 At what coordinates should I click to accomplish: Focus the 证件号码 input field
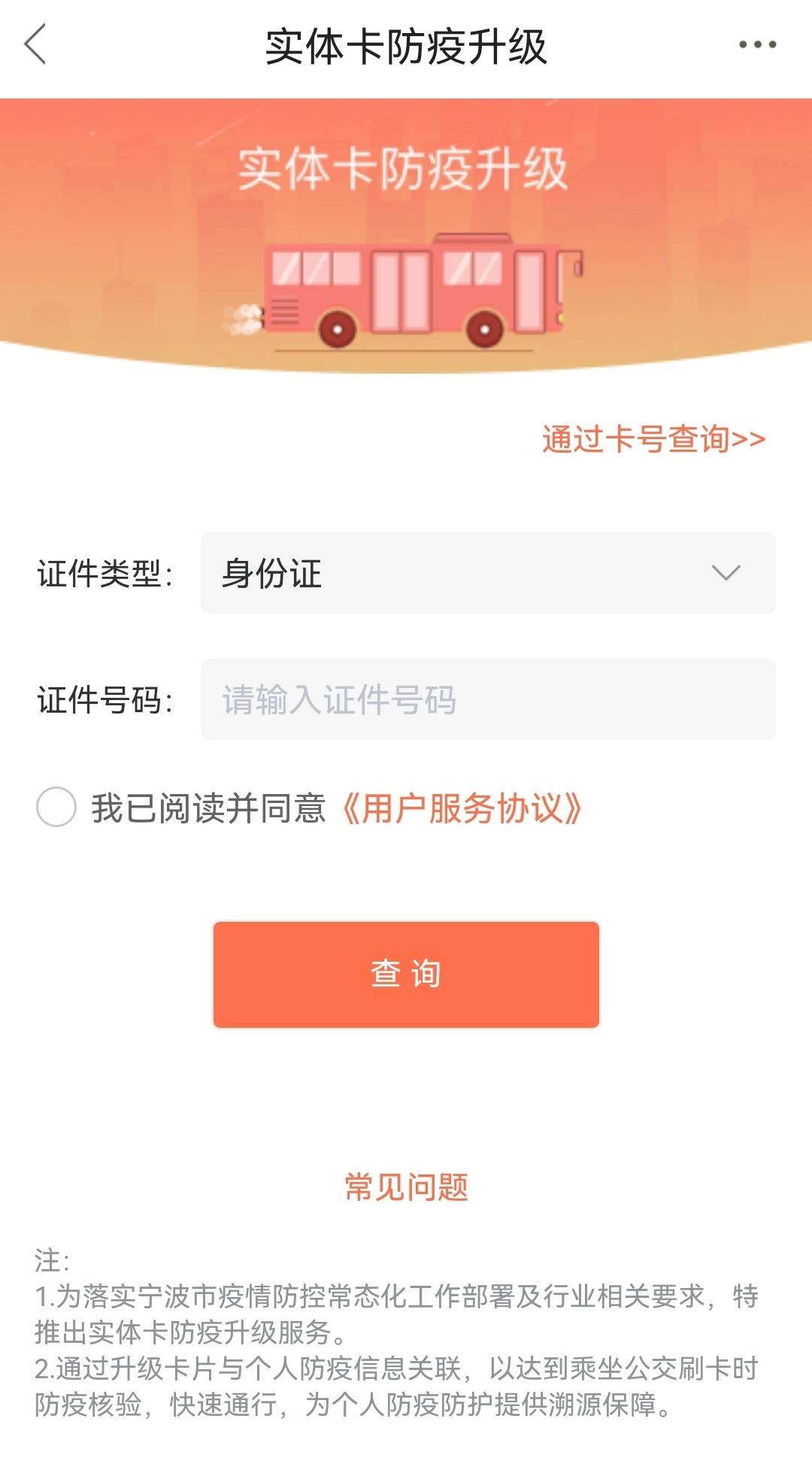[487, 700]
